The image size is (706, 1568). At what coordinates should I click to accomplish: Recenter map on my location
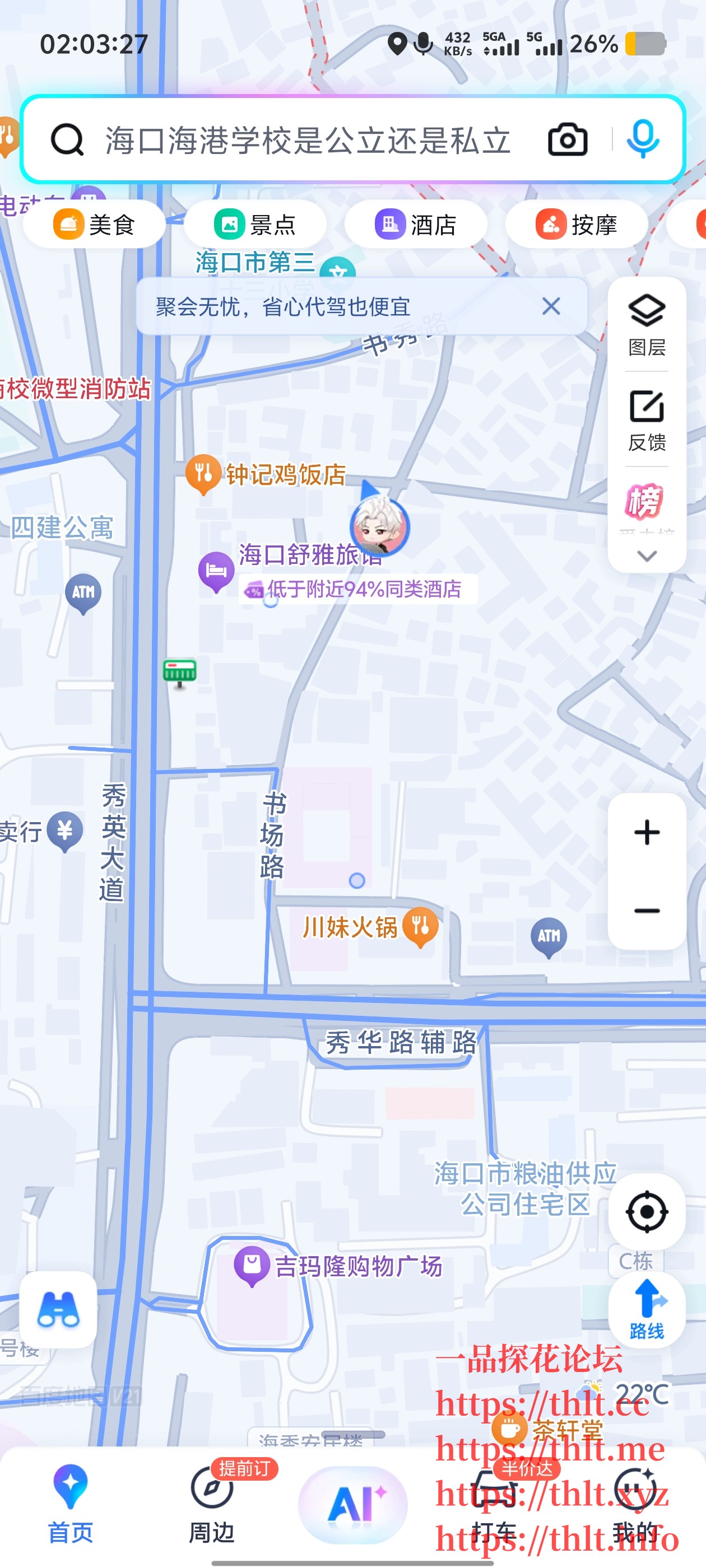[646, 1211]
